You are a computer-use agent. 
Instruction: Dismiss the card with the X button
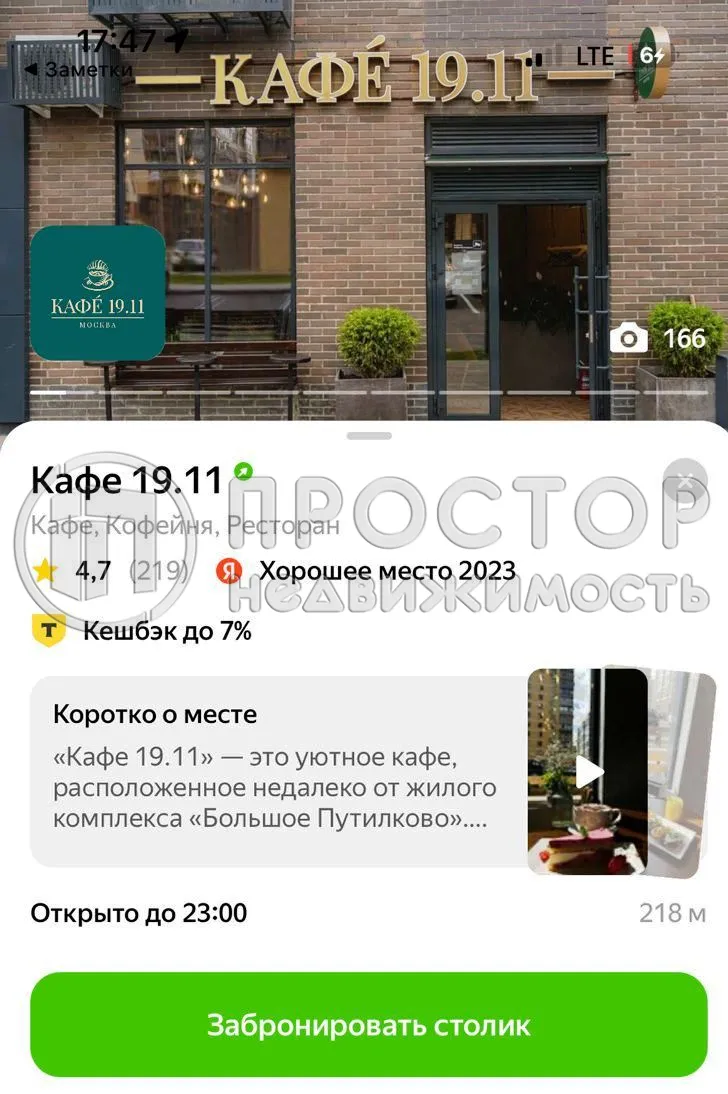685,480
